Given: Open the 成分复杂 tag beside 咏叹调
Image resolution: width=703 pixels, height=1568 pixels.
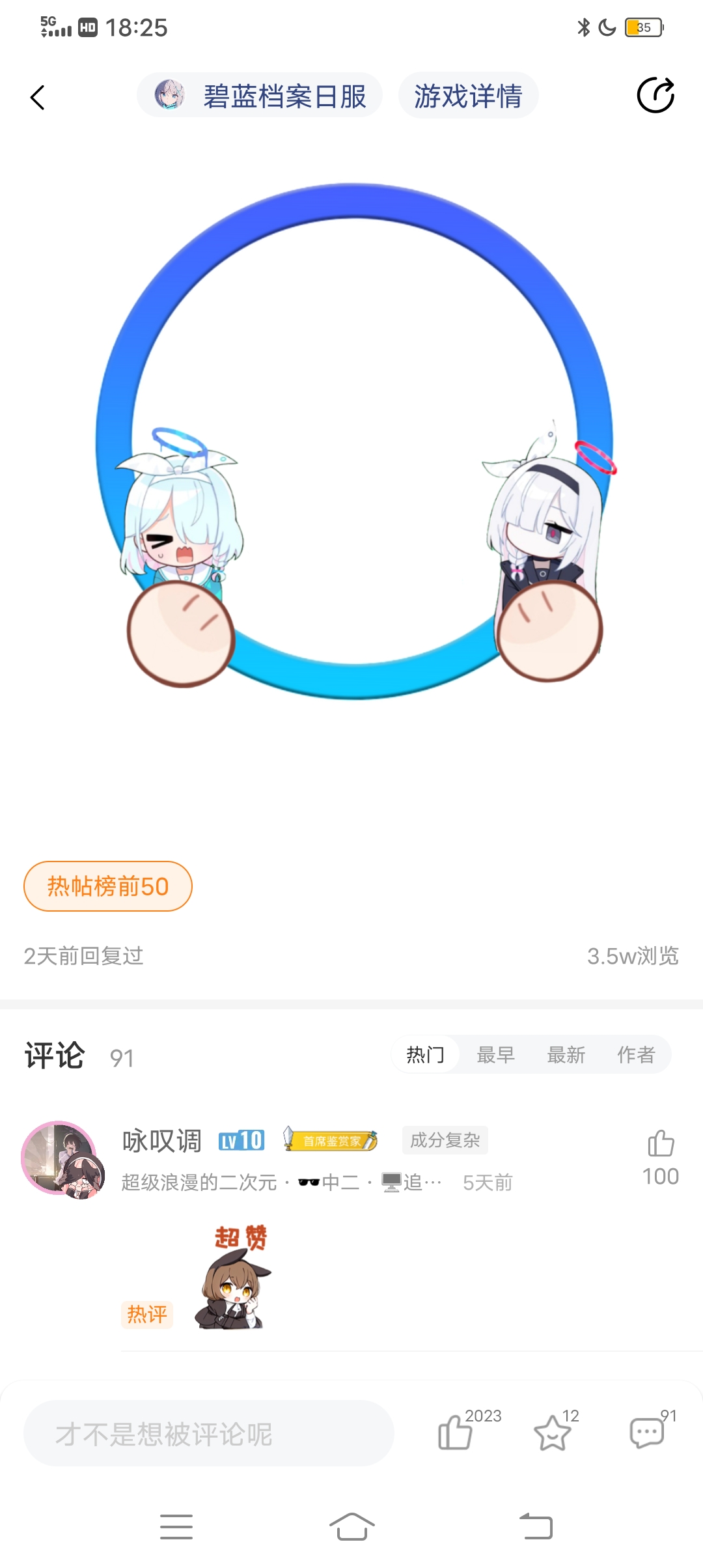Looking at the screenshot, I should (445, 1140).
